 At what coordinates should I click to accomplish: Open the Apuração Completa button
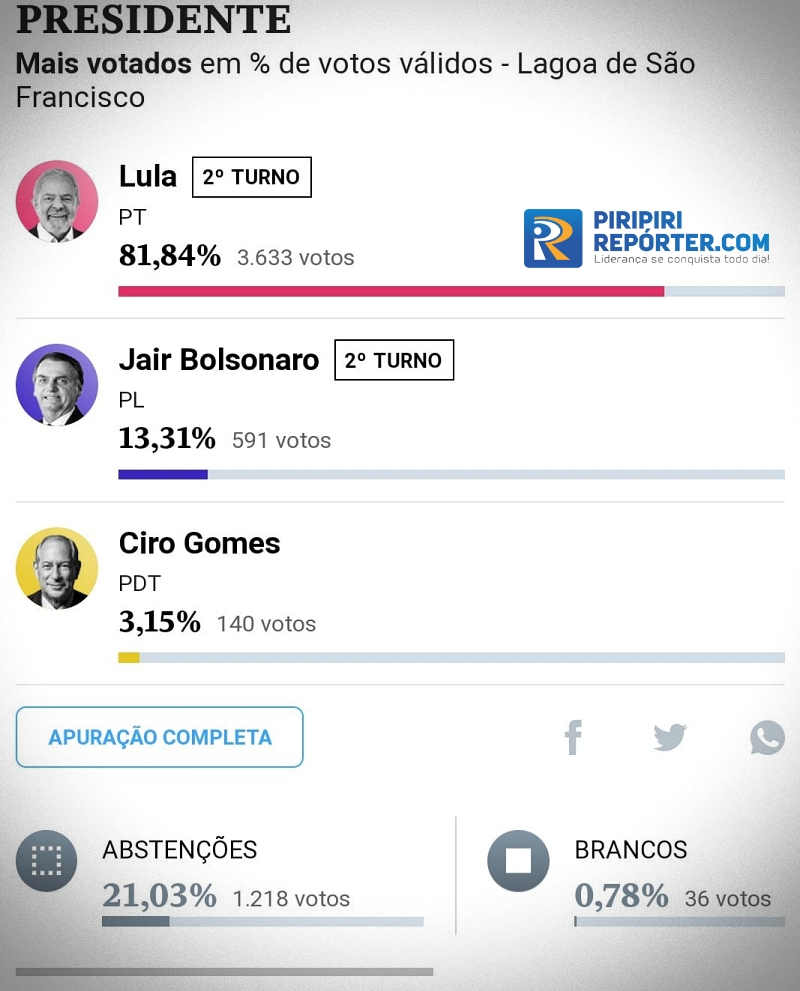coord(160,737)
